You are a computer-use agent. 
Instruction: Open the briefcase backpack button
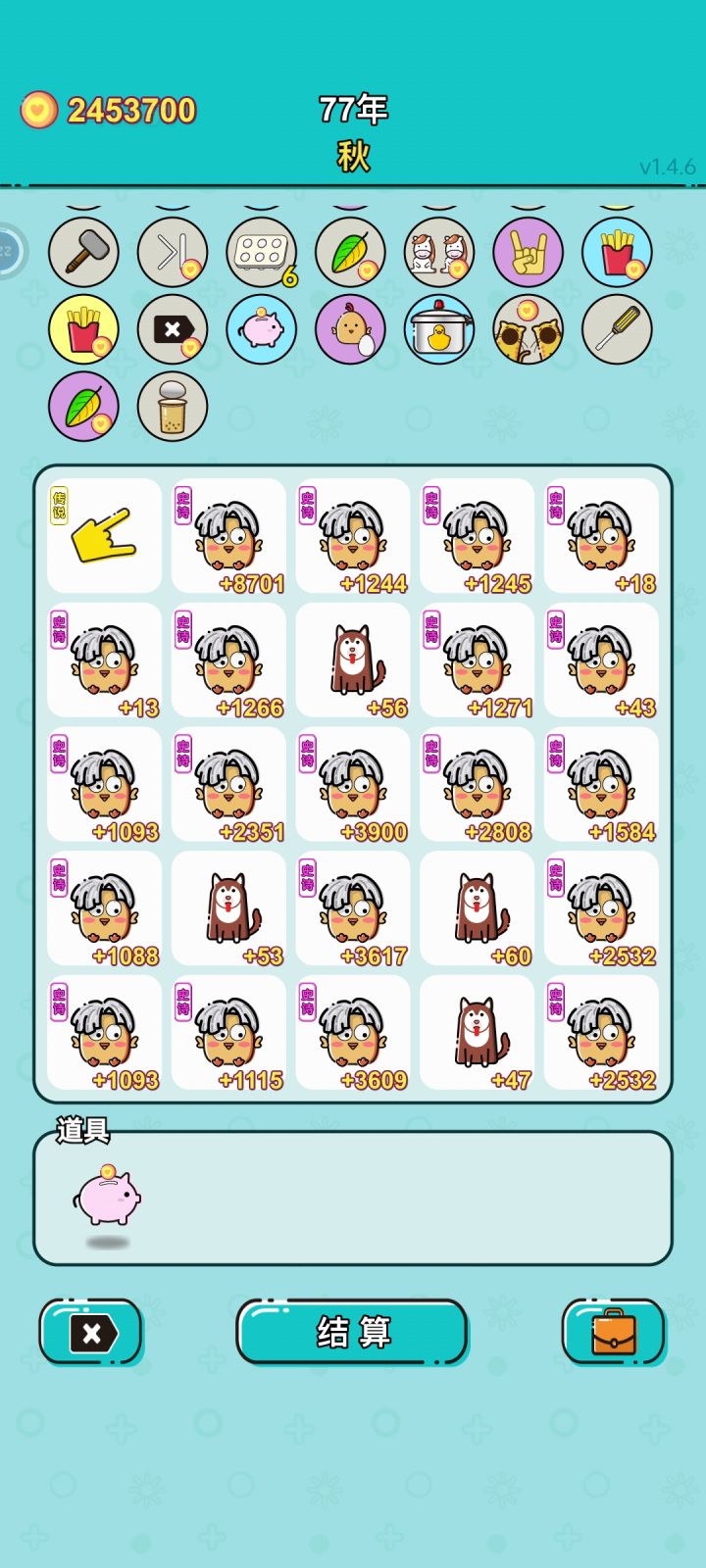pos(614,1332)
